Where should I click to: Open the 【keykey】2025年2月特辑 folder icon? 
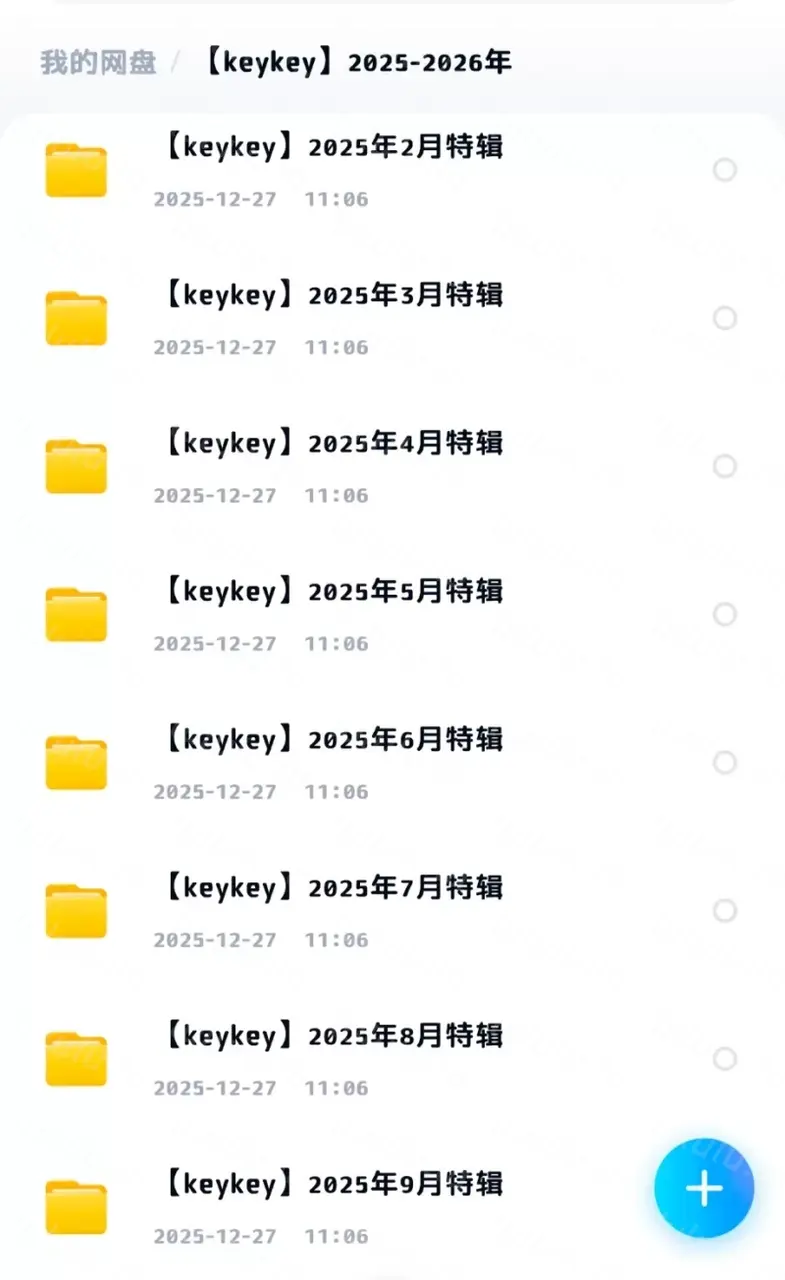coord(76,170)
